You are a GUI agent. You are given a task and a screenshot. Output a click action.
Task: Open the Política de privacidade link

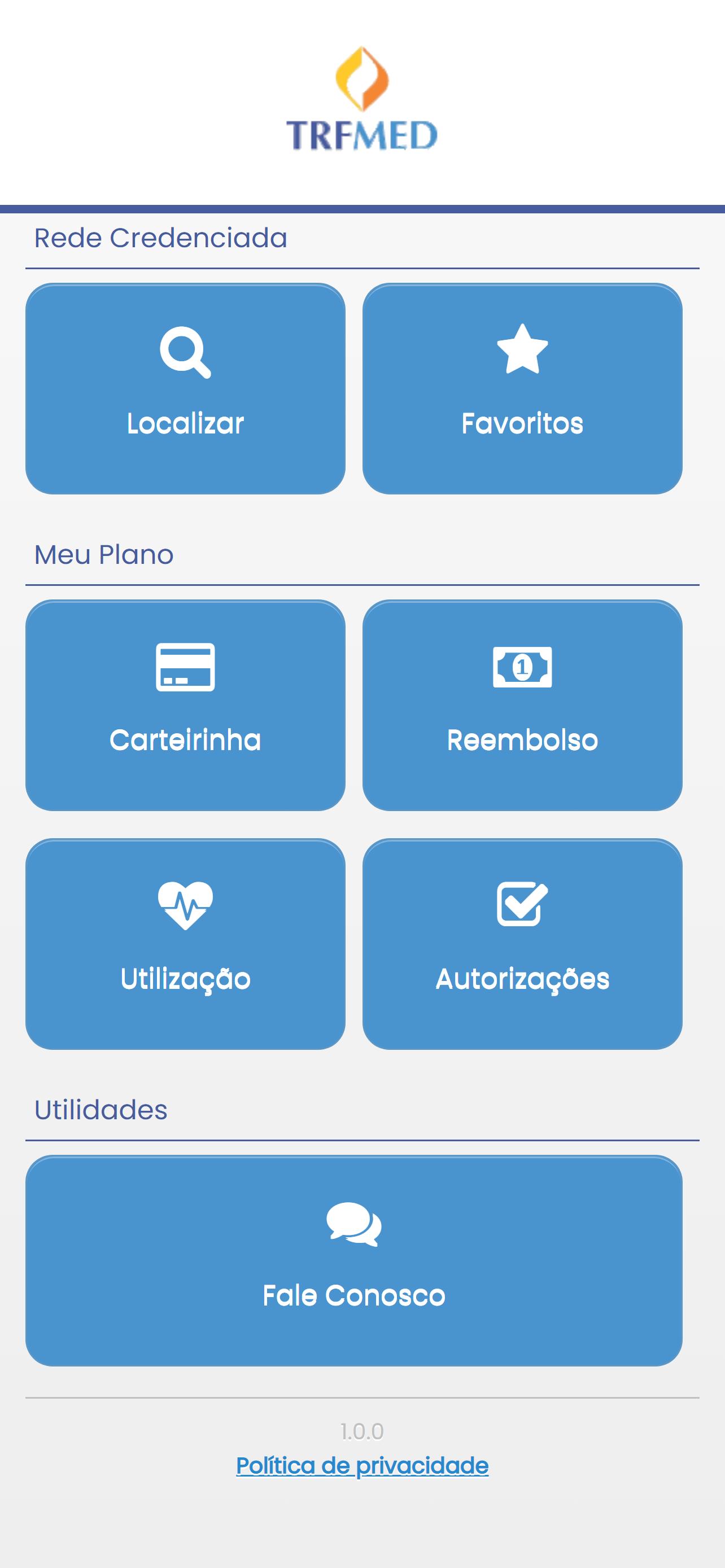(362, 1466)
